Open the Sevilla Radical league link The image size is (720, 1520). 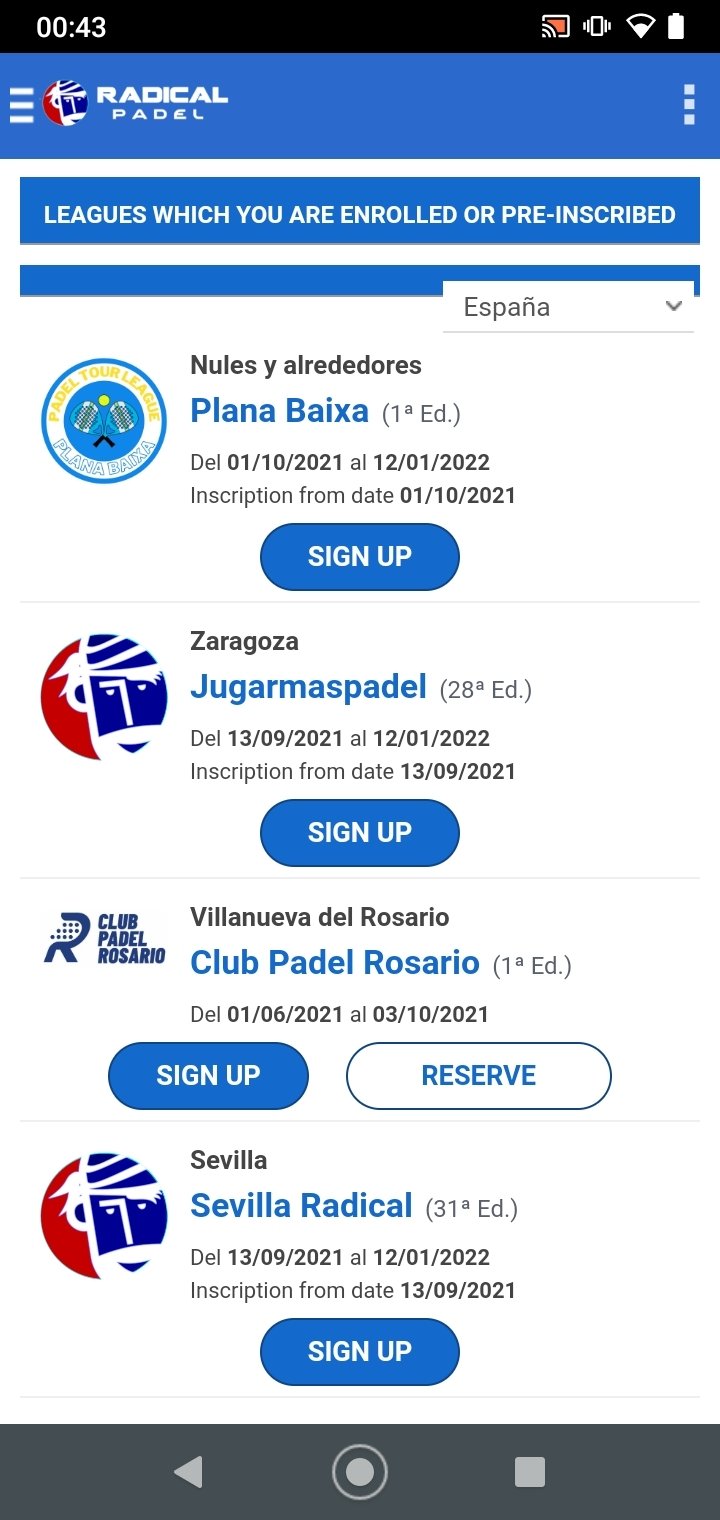[301, 1206]
